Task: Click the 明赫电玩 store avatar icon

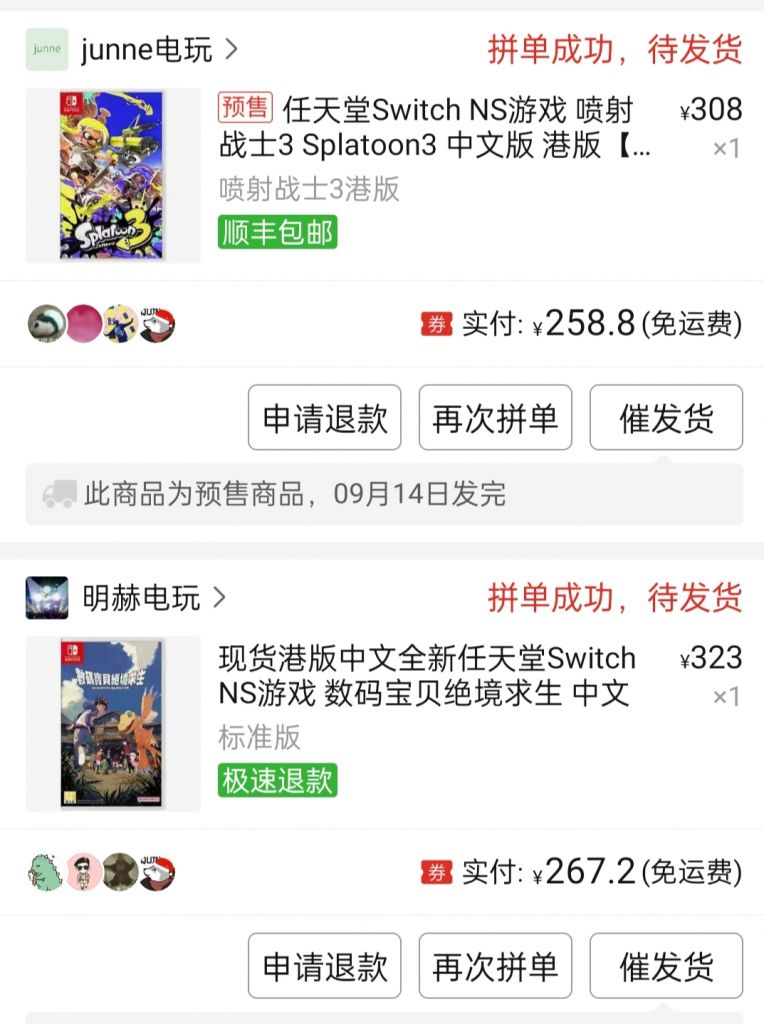Action: click(45, 597)
